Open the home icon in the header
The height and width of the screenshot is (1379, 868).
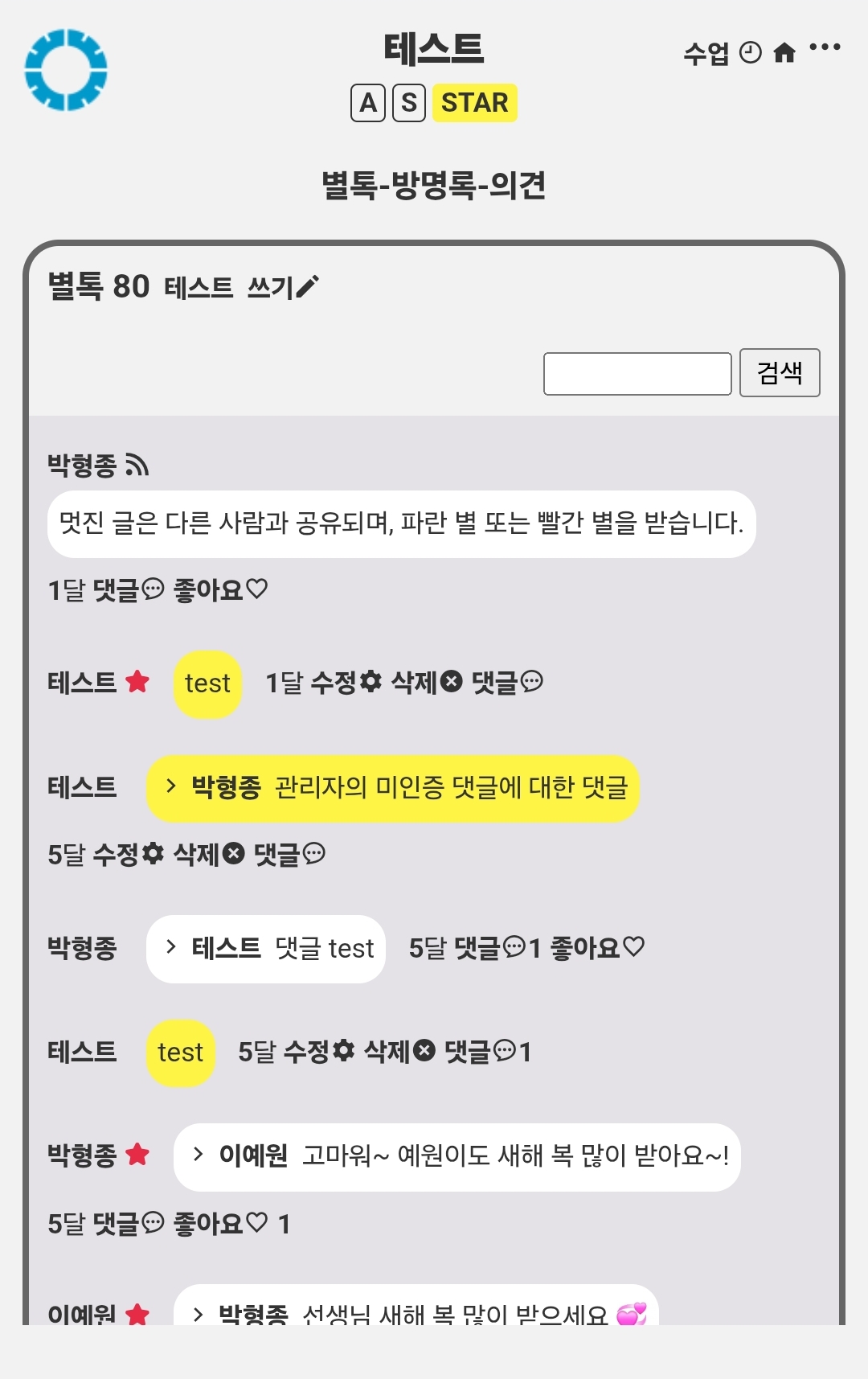pos(784,53)
